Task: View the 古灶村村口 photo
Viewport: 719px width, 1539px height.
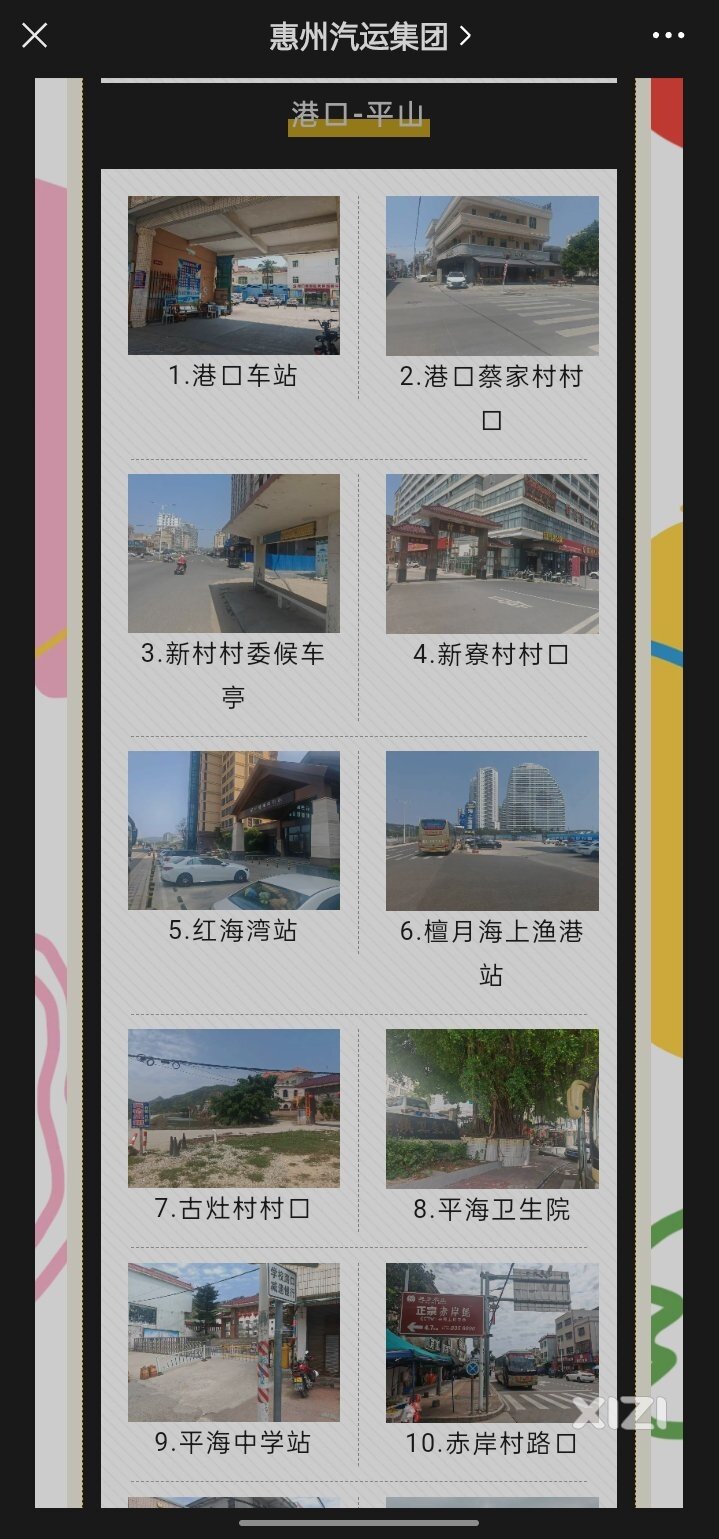Action: [x=234, y=1108]
